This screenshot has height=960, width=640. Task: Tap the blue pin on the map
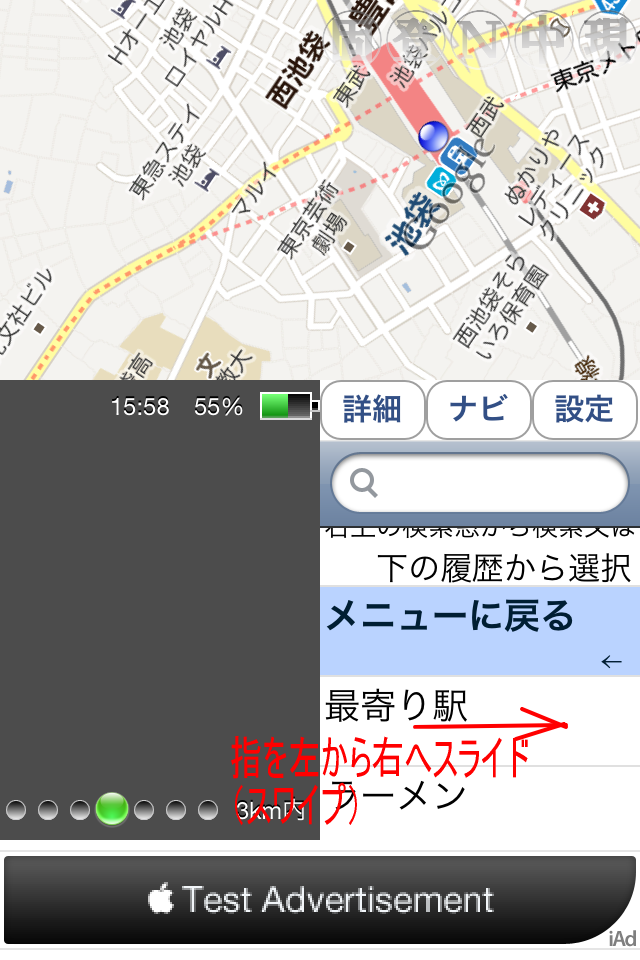tap(434, 135)
